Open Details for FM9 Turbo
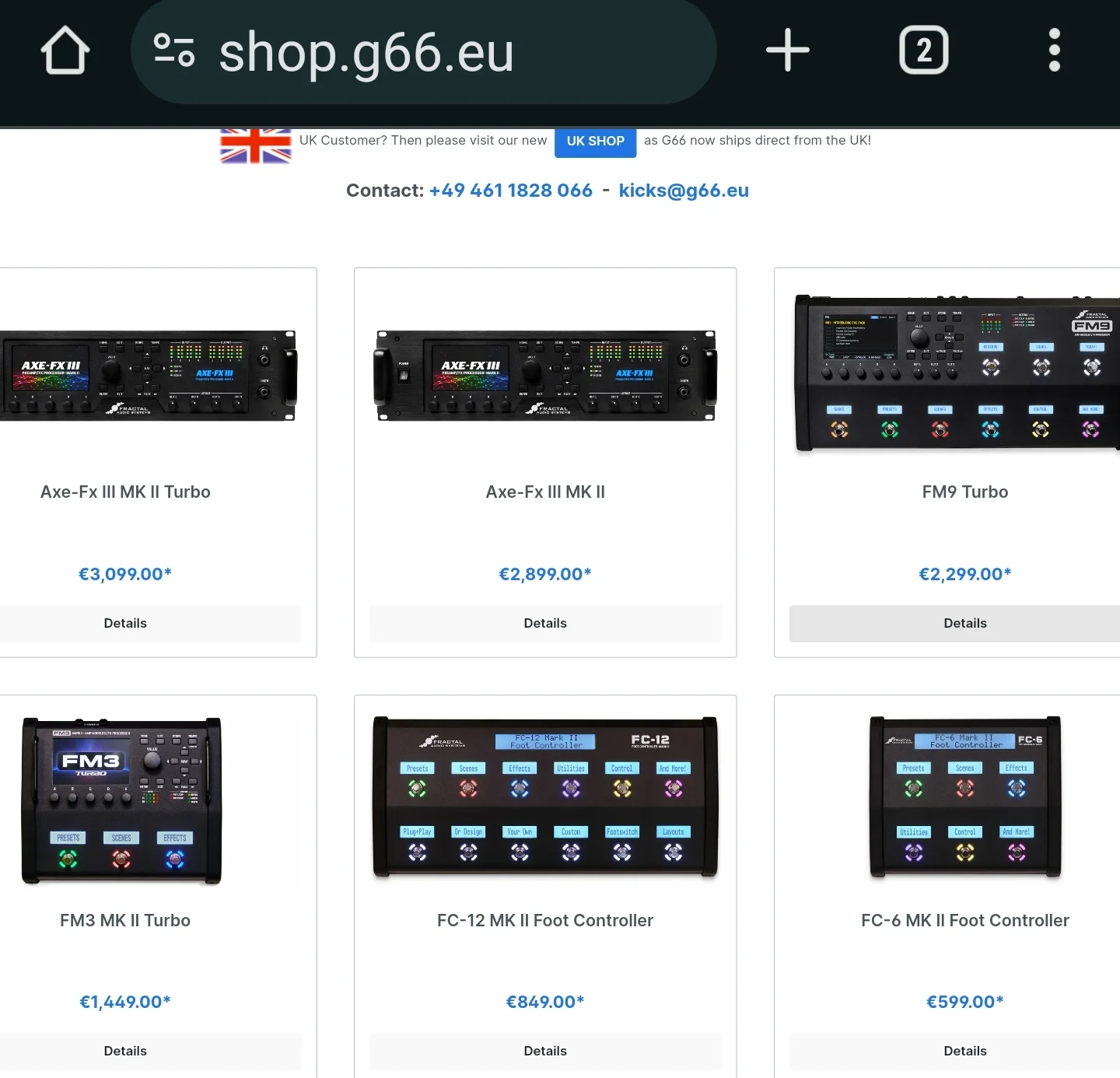The image size is (1120, 1078). coord(964,623)
